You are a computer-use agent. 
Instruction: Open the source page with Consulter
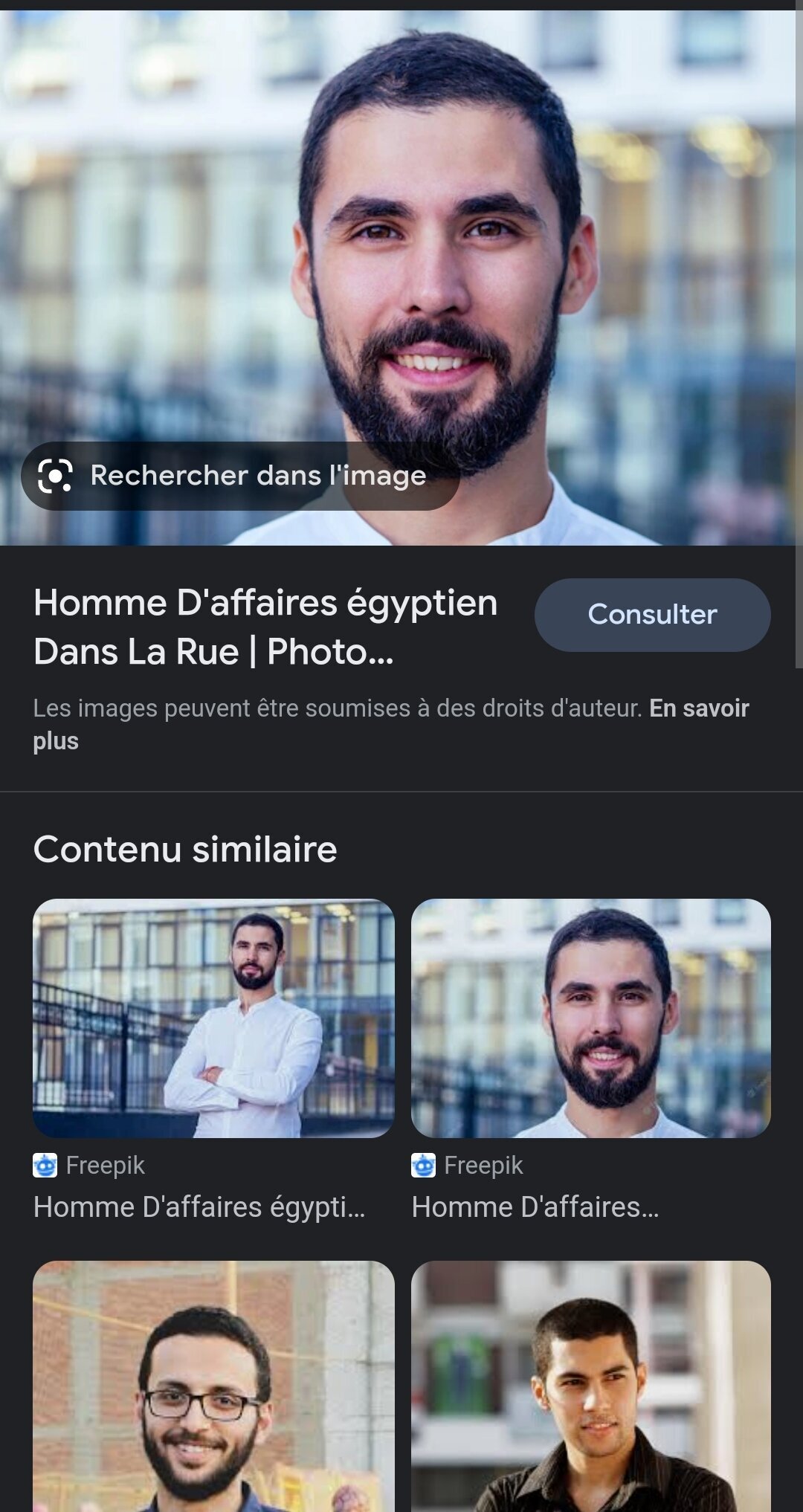coord(652,615)
